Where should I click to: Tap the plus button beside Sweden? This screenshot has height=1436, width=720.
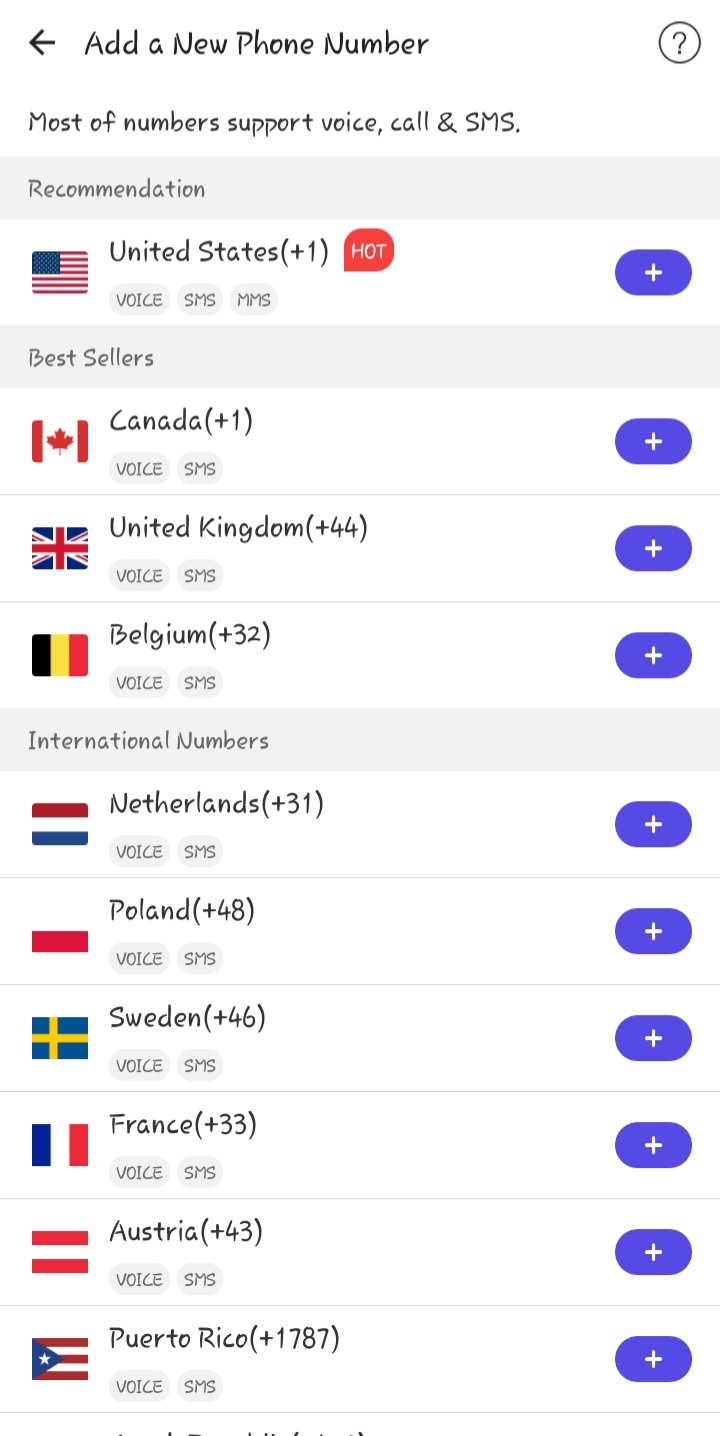pyautogui.click(x=653, y=1039)
